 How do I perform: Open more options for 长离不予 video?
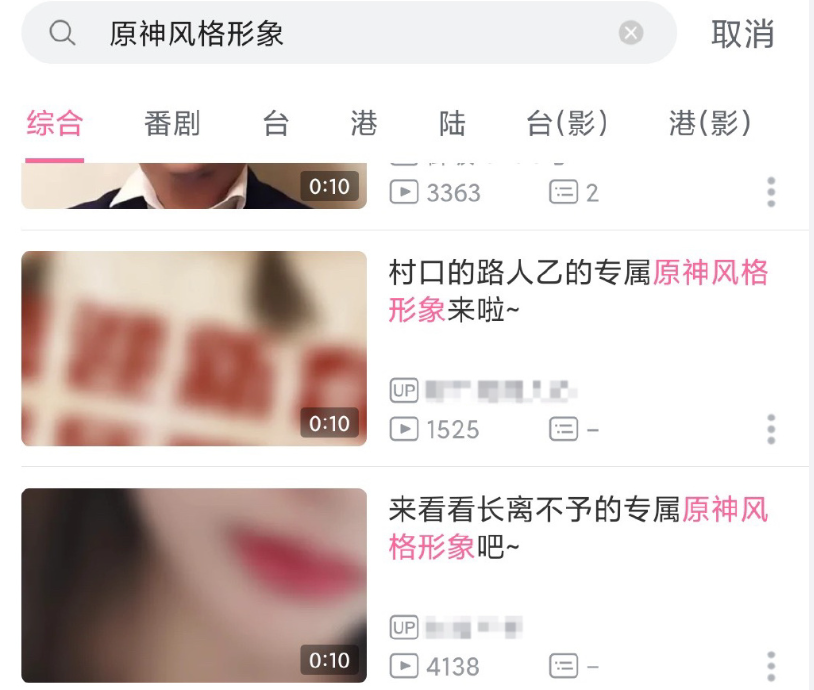(771, 665)
